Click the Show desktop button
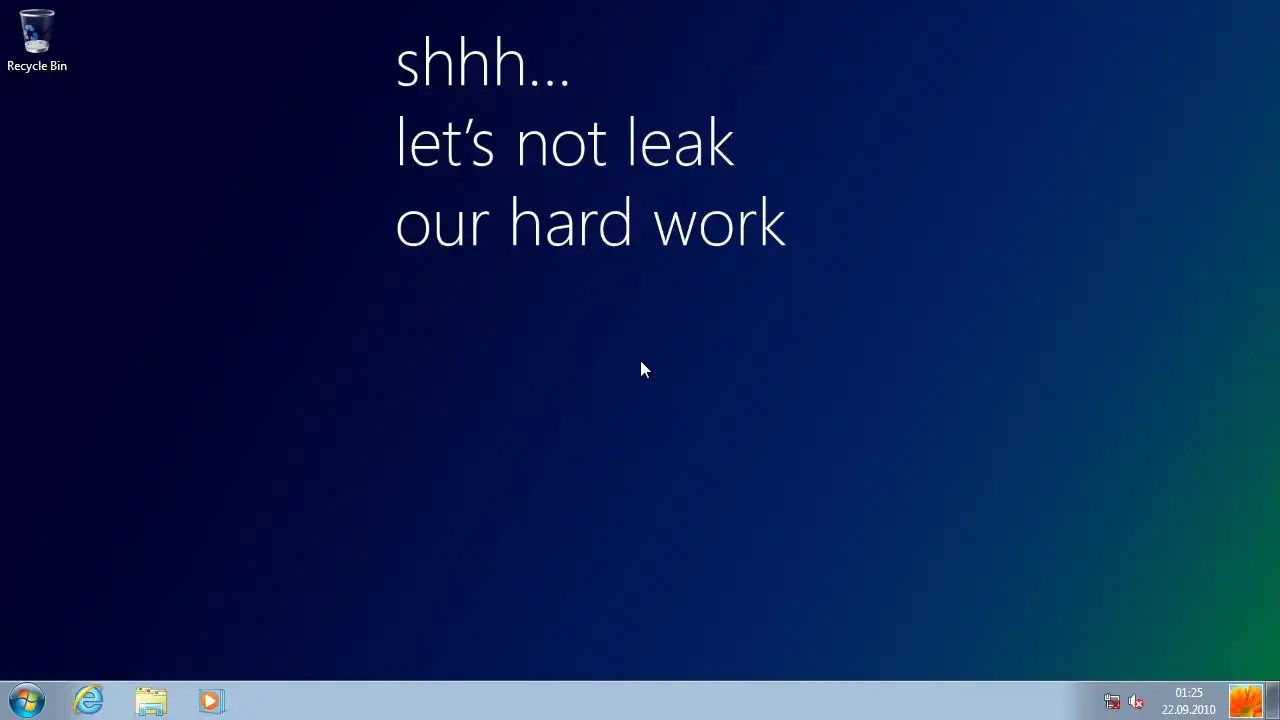Screen dimensions: 1280x720 [1273, 701]
